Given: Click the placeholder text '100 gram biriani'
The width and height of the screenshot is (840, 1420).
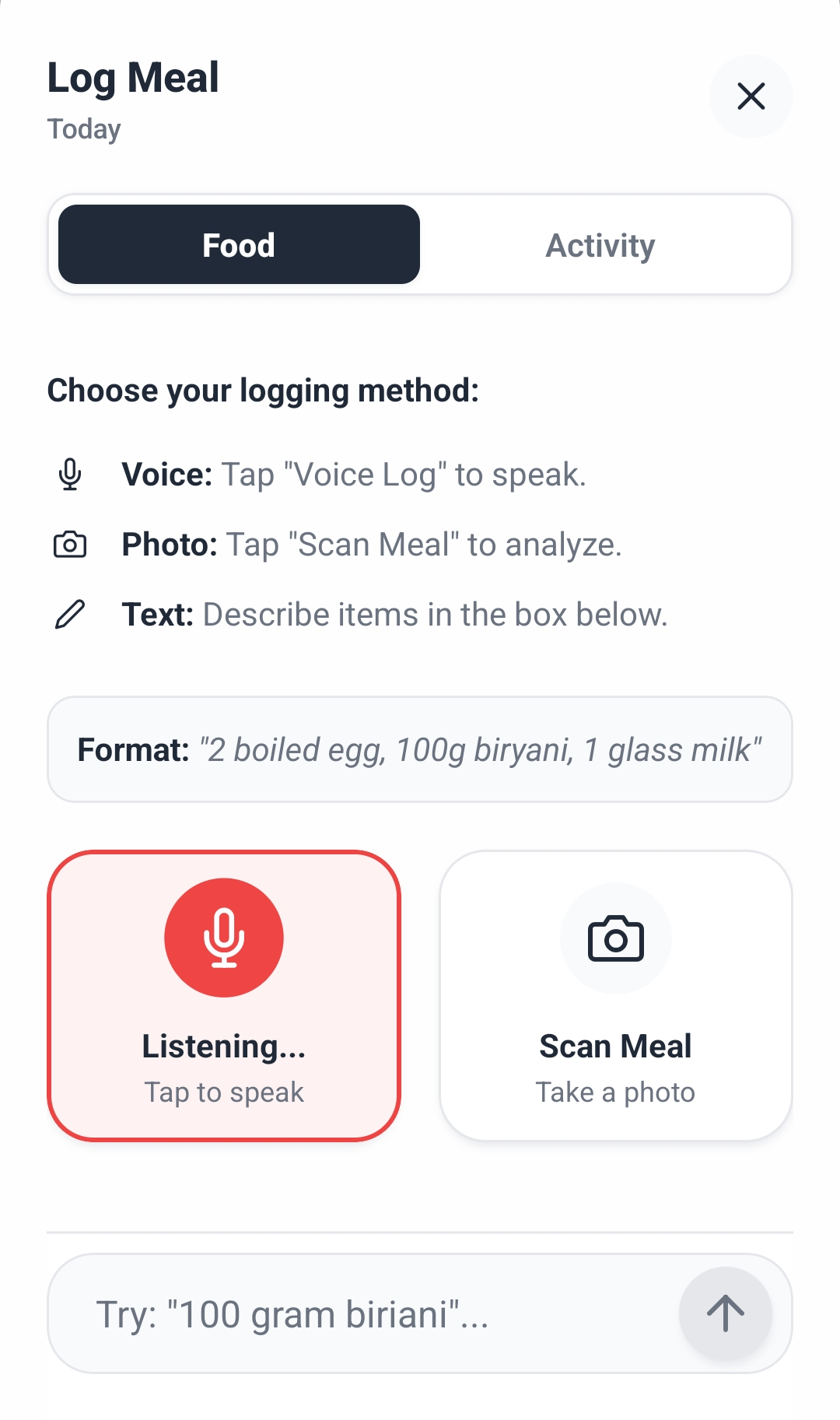Looking at the screenshot, I should pyautogui.click(x=294, y=1313).
